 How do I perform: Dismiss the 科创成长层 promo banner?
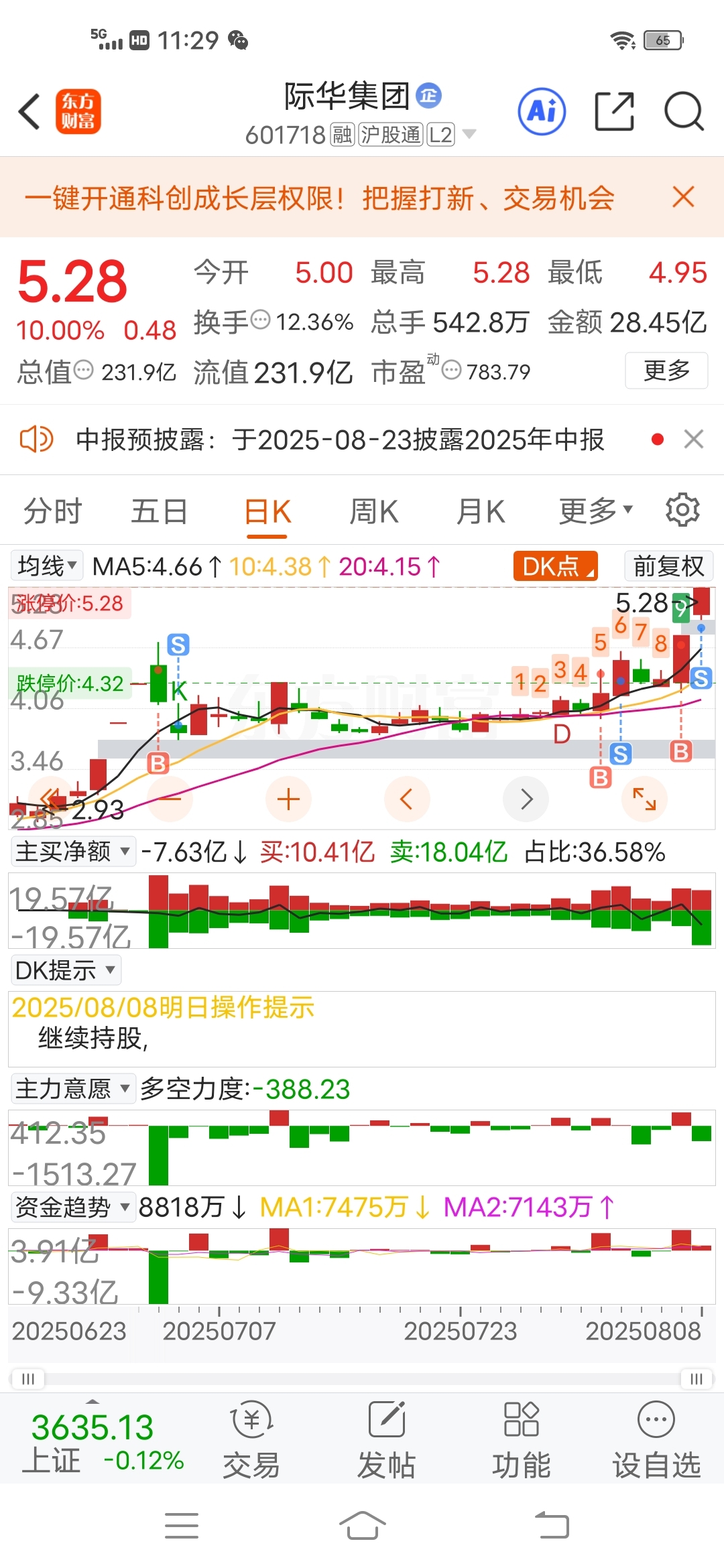click(x=683, y=197)
